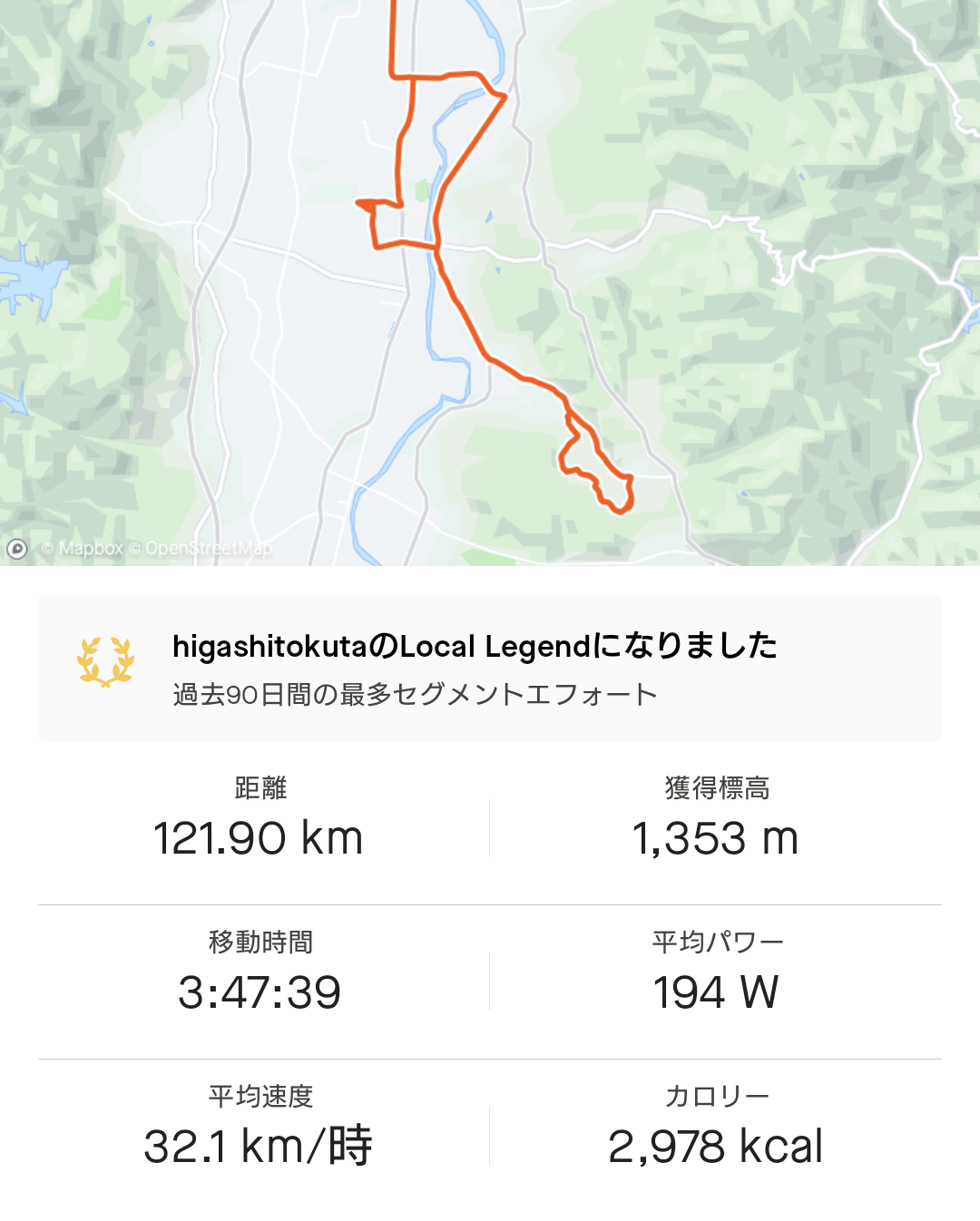Open the higashitokuta Local Legend card

click(x=490, y=669)
